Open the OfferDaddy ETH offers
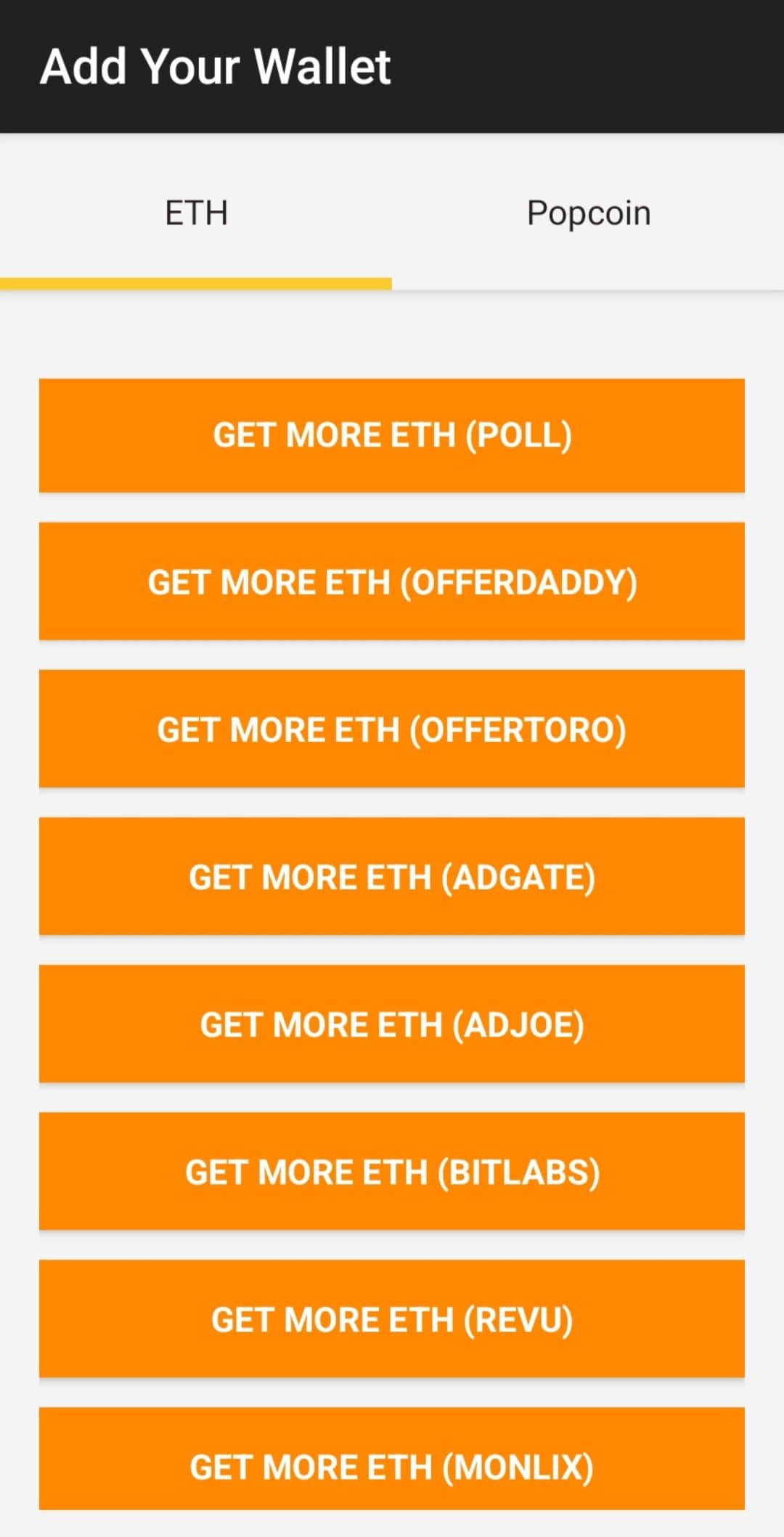 [x=392, y=582]
